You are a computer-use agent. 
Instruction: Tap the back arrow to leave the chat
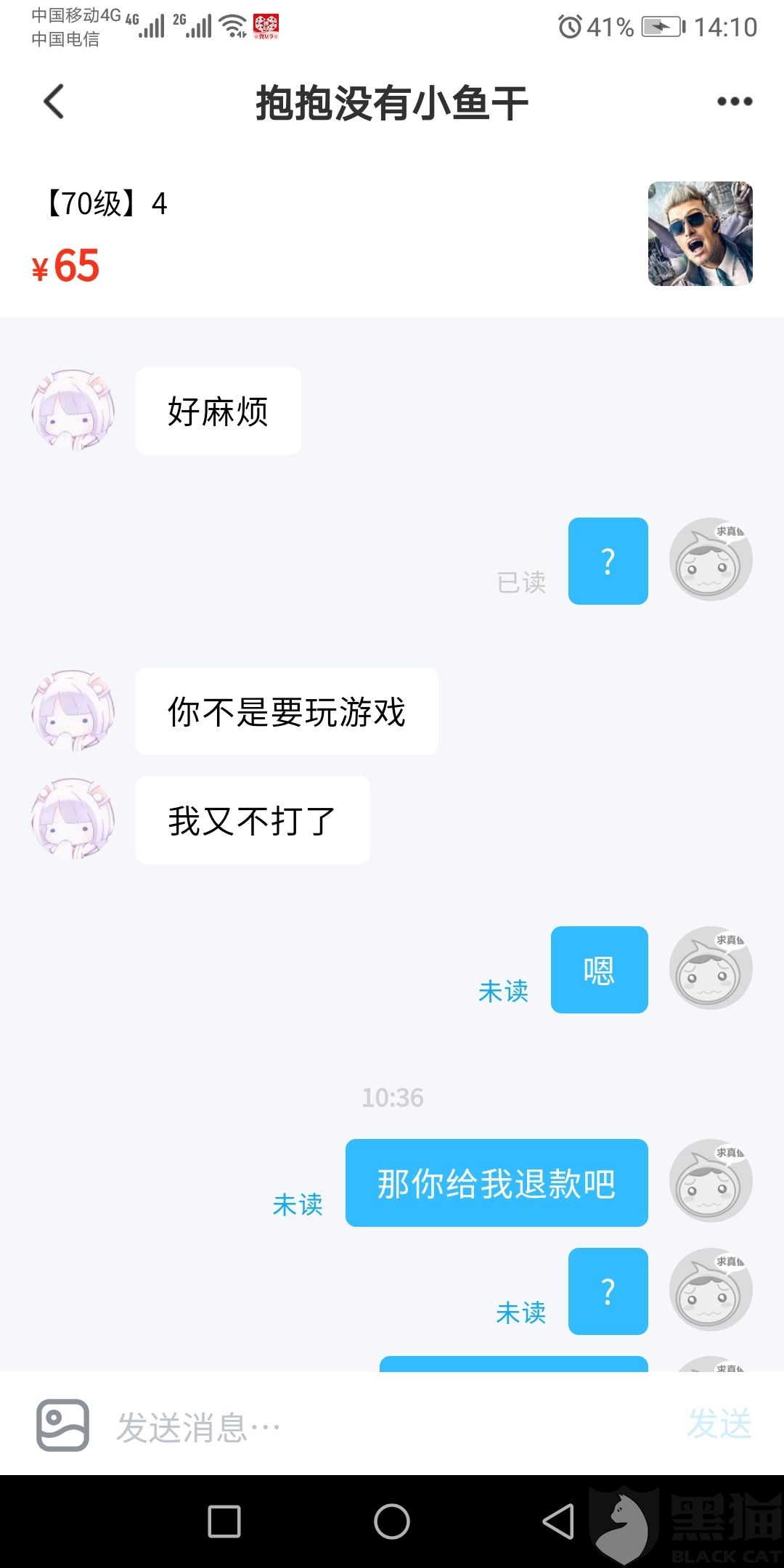coord(53,102)
